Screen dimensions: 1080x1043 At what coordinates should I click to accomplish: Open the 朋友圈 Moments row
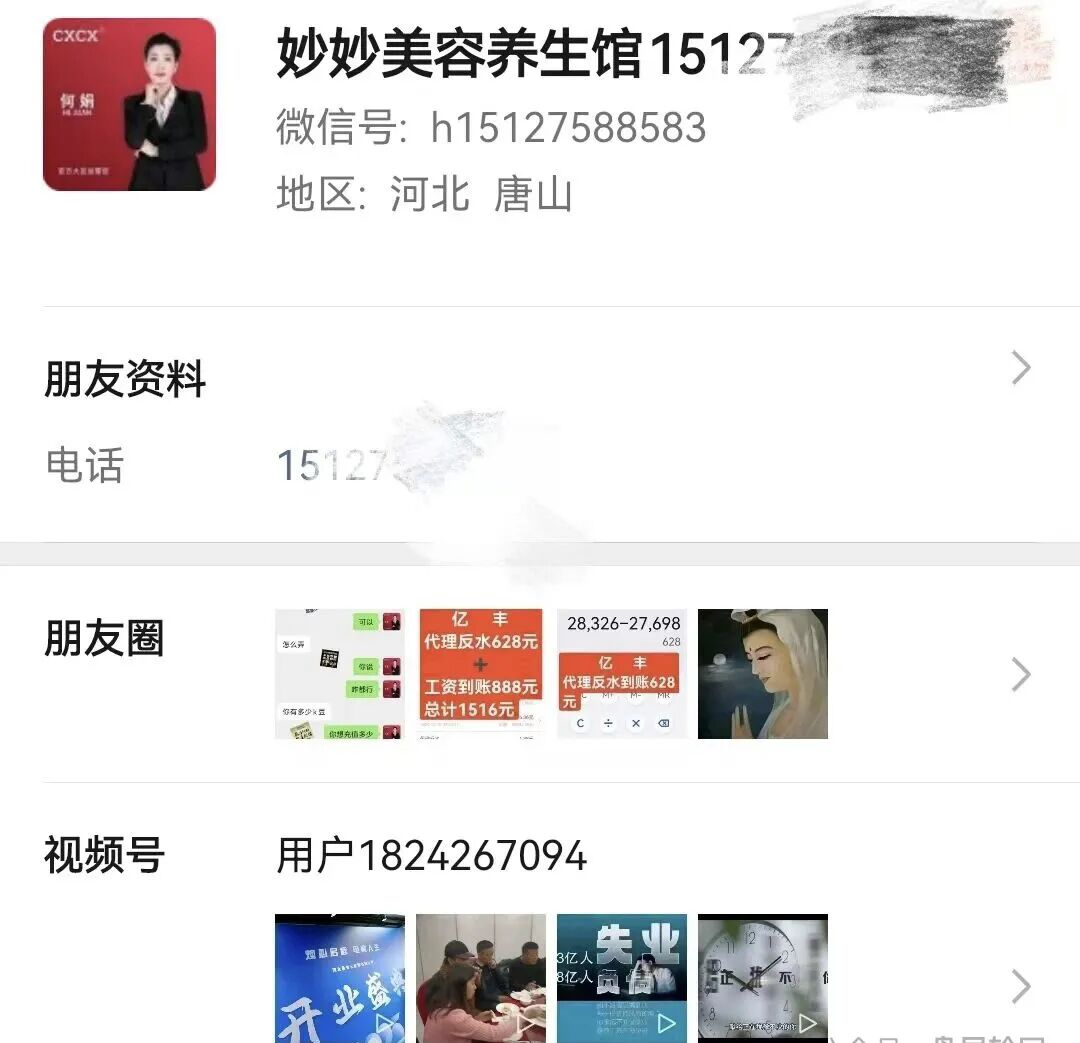pos(540,673)
